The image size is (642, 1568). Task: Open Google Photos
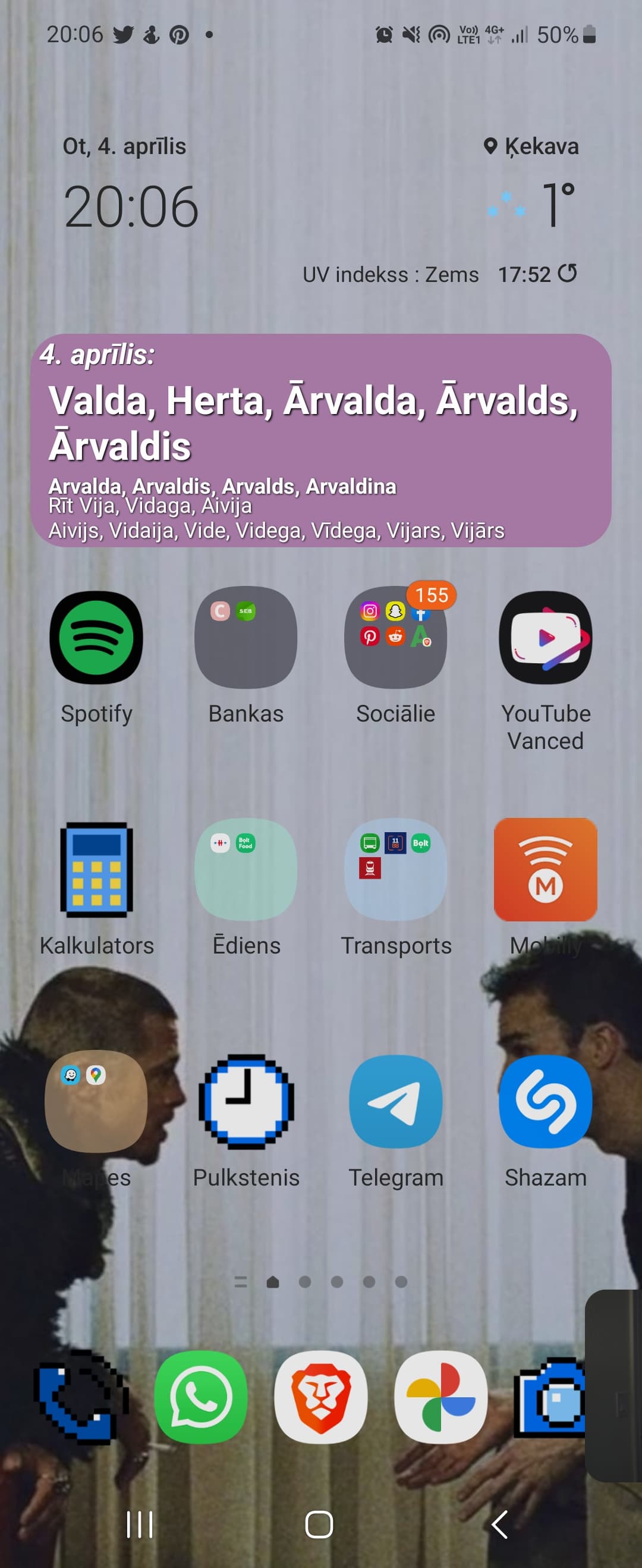[440, 1397]
